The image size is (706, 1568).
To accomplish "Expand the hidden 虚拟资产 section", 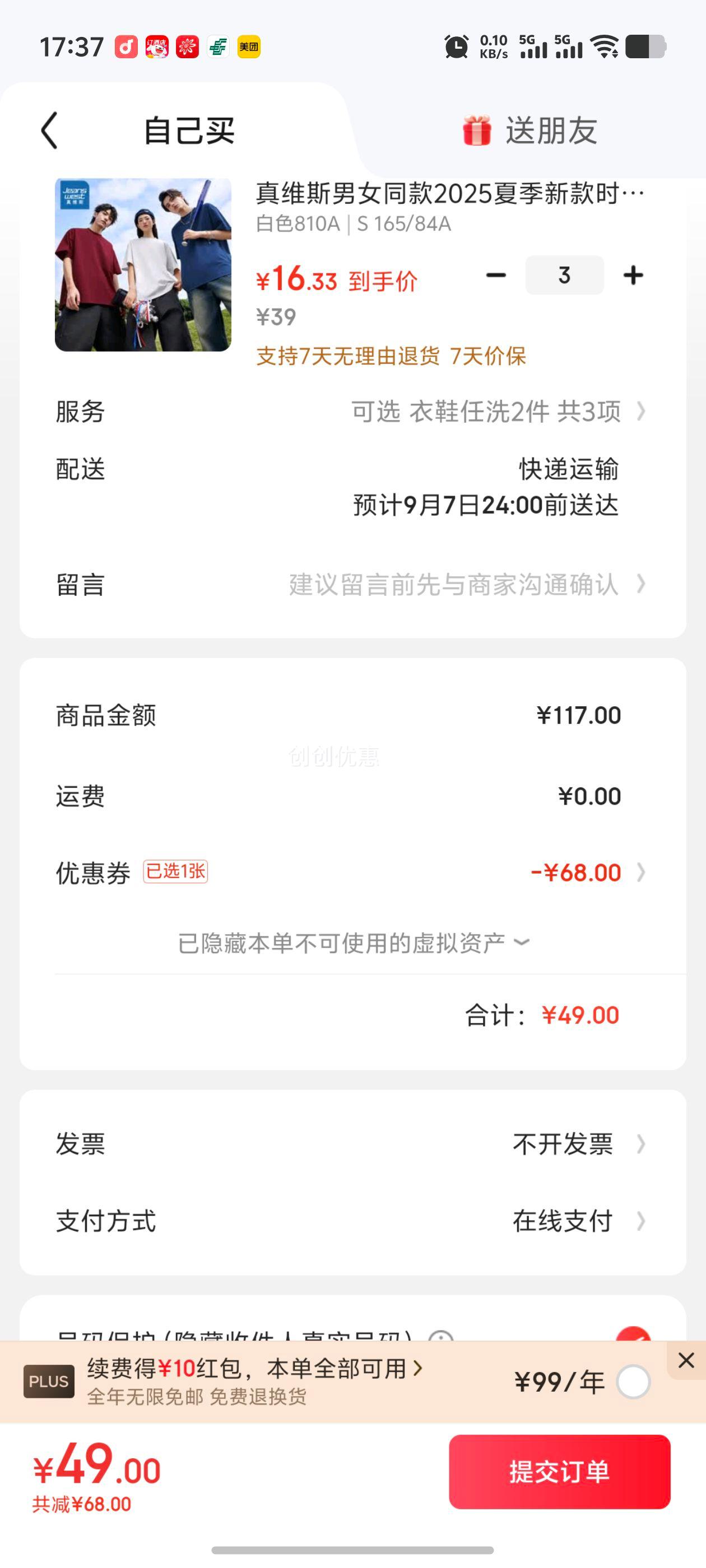I will [x=354, y=943].
